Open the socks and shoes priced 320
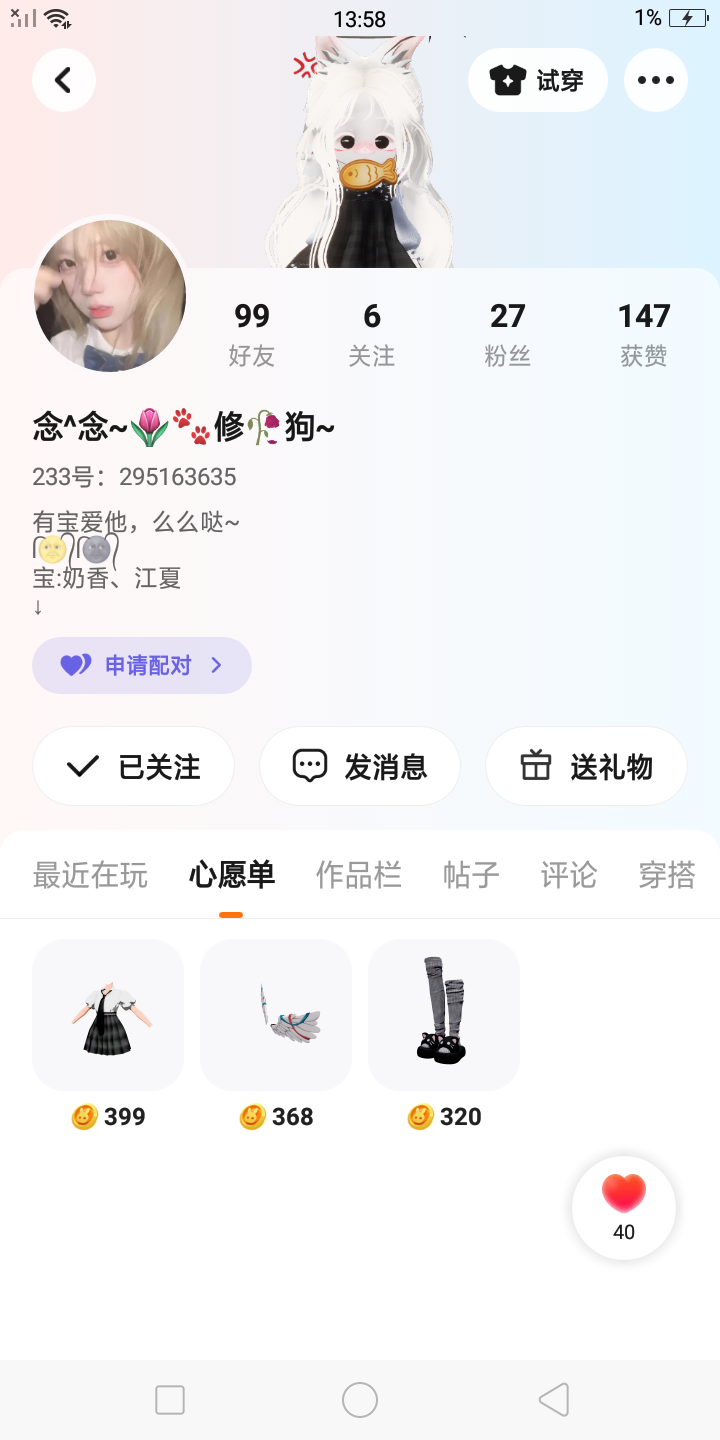This screenshot has width=720, height=1440. coord(444,1014)
